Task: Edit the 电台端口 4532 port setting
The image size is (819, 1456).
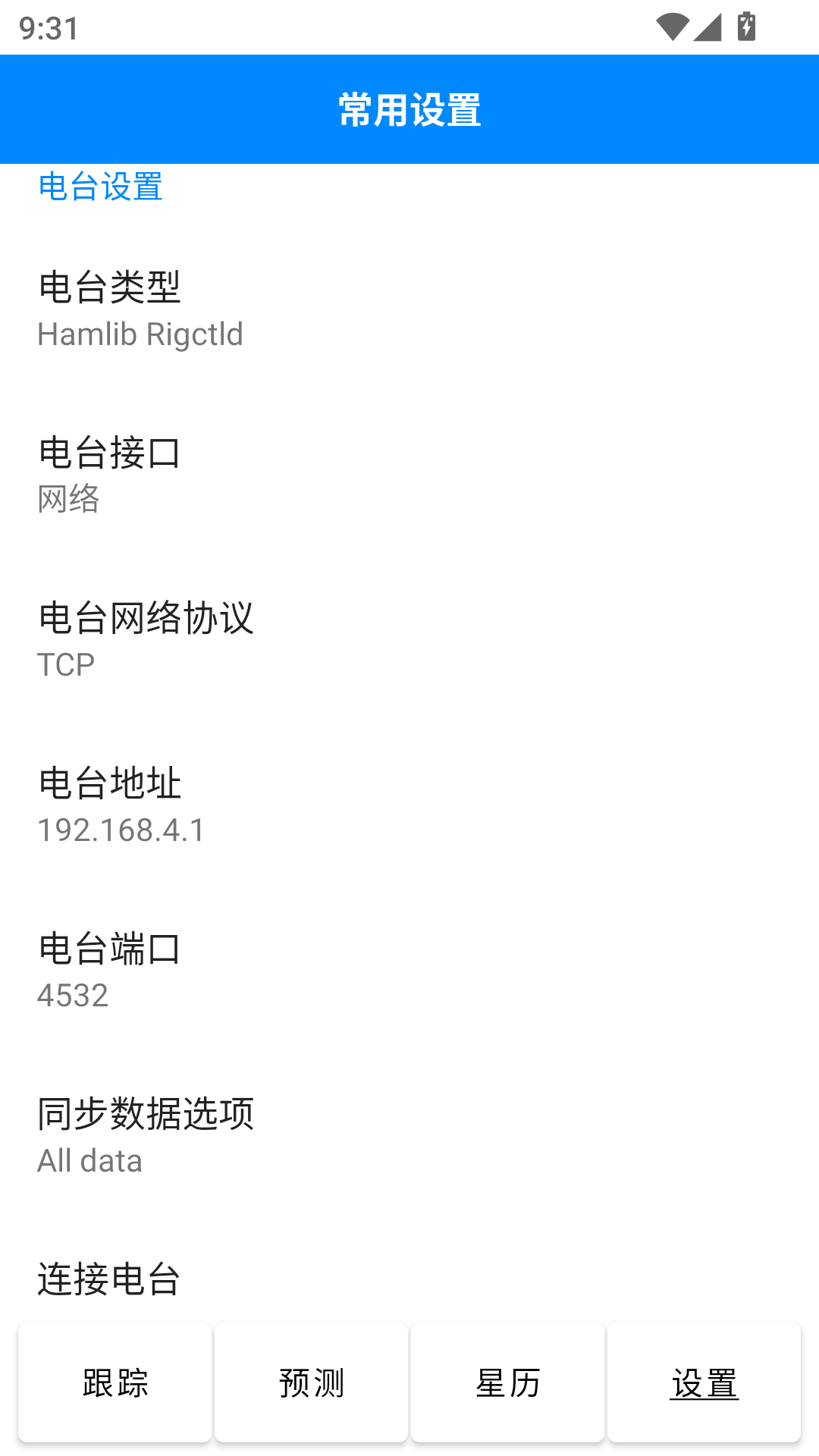Action: (x=409, y=971)
